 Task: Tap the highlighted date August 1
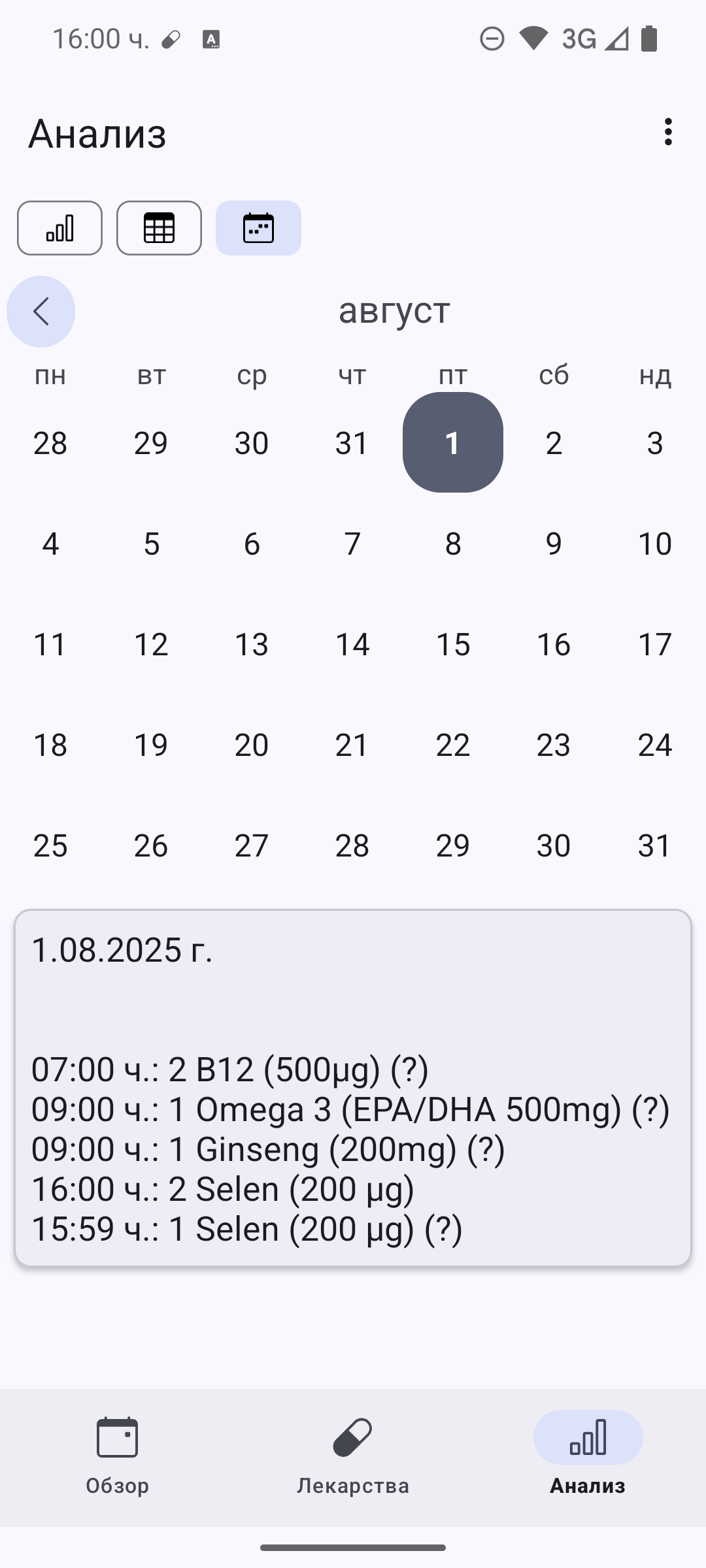point(453,443)
